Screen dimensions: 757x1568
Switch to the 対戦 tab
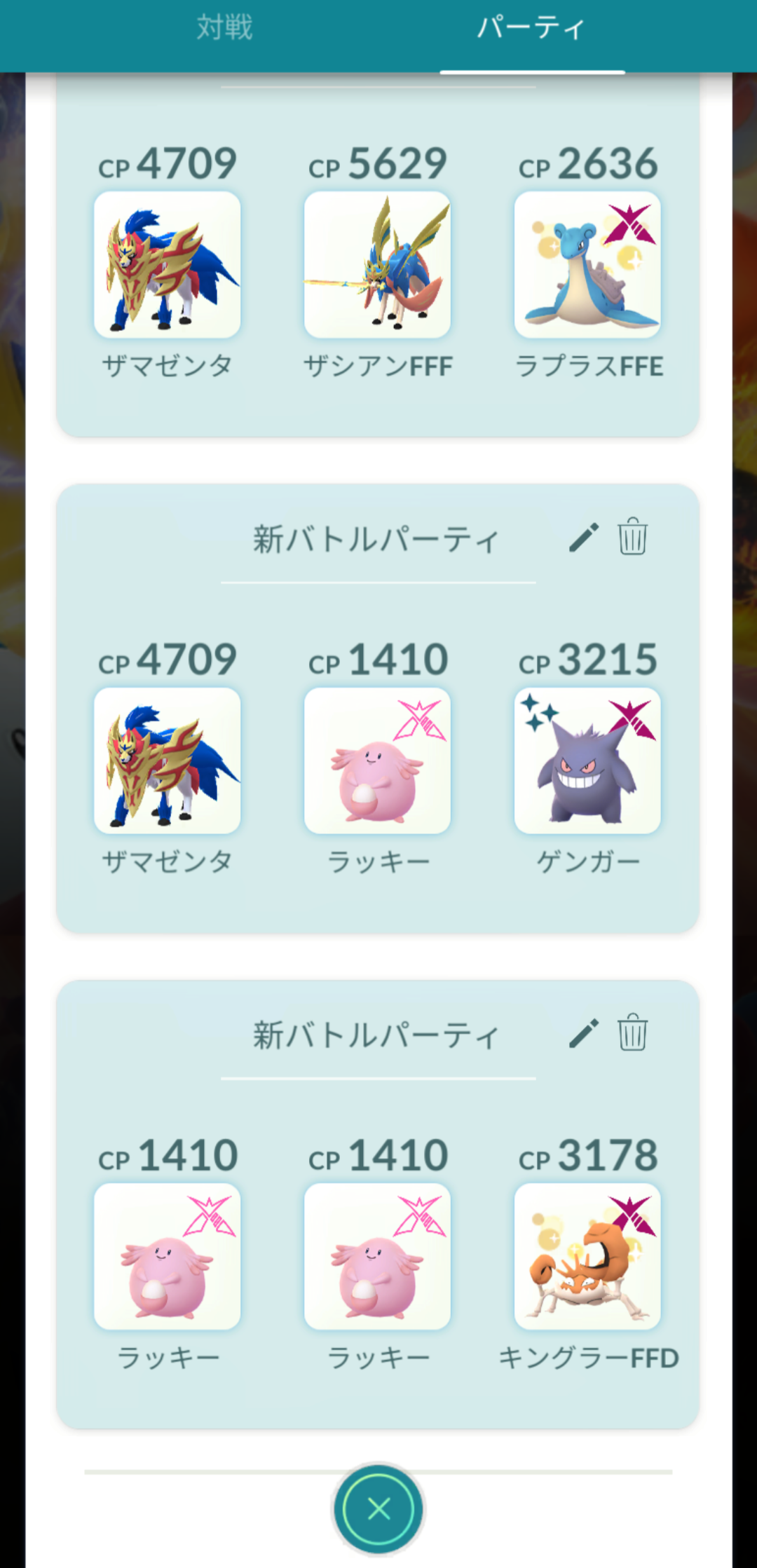coord(224,28)
